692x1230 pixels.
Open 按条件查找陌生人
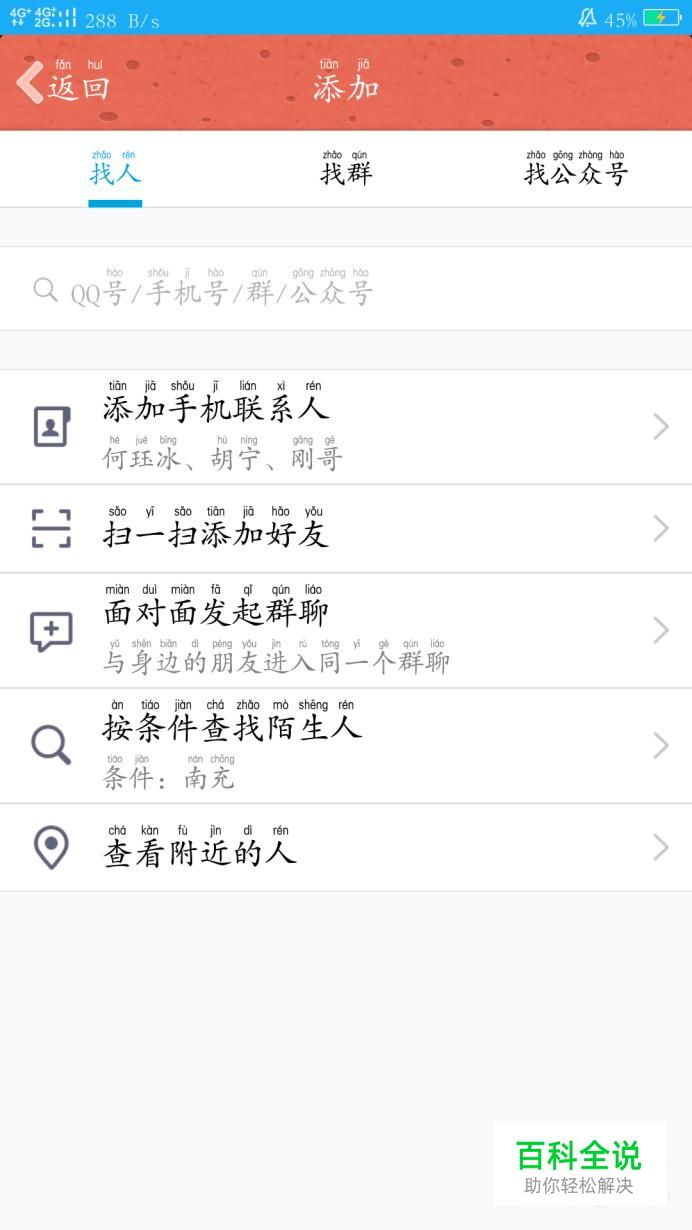346,745
